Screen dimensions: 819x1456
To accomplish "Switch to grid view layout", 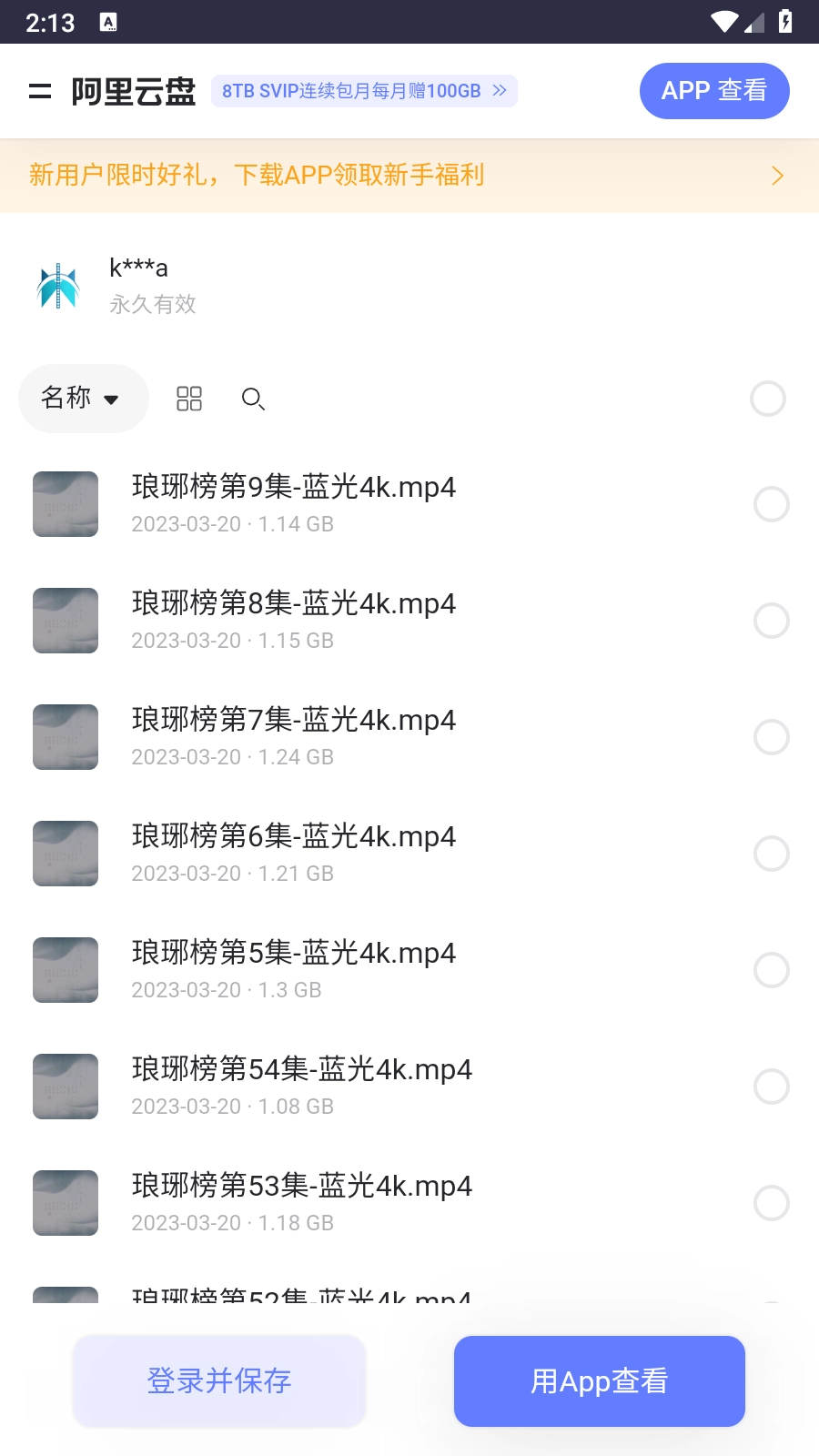I will [x=188, y=399].
